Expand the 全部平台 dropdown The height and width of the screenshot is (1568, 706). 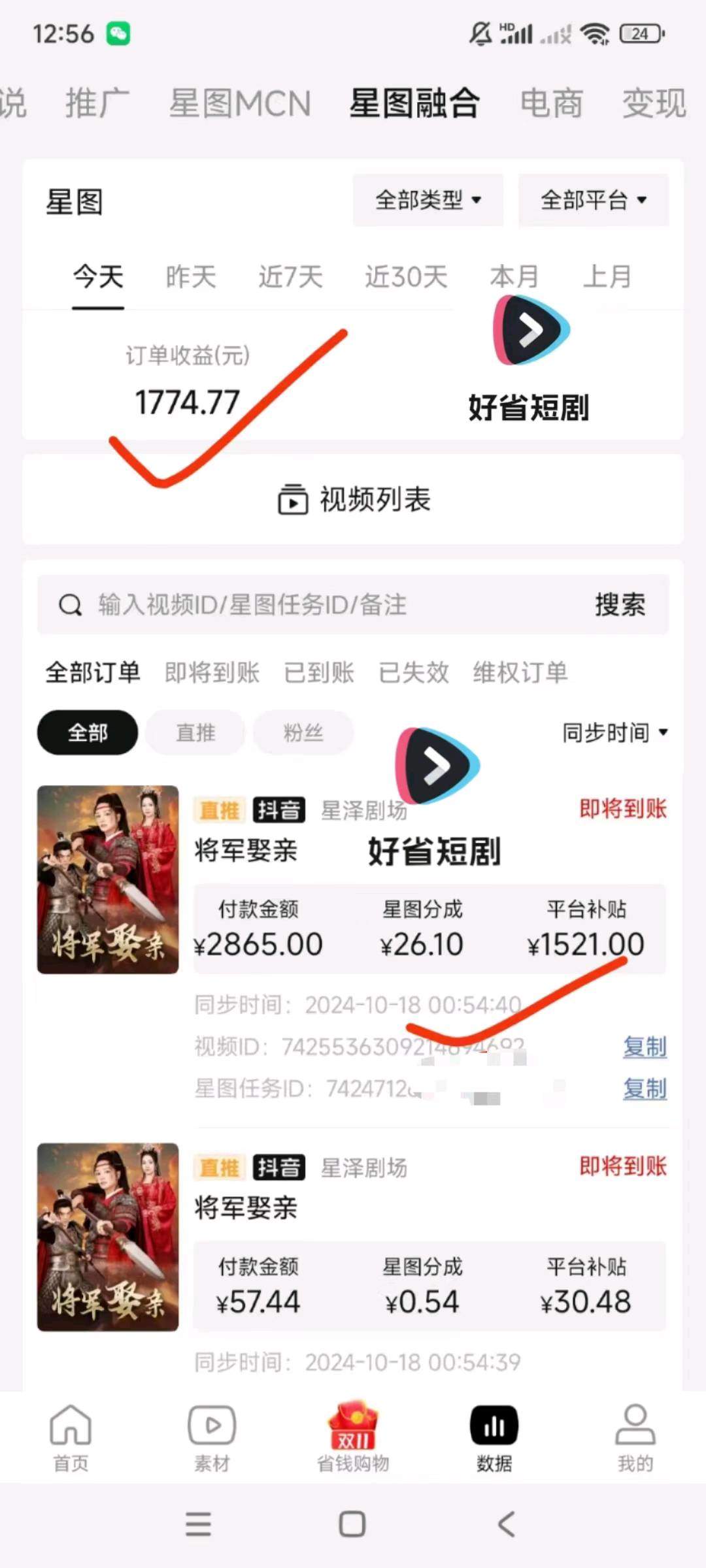point(594,200)
